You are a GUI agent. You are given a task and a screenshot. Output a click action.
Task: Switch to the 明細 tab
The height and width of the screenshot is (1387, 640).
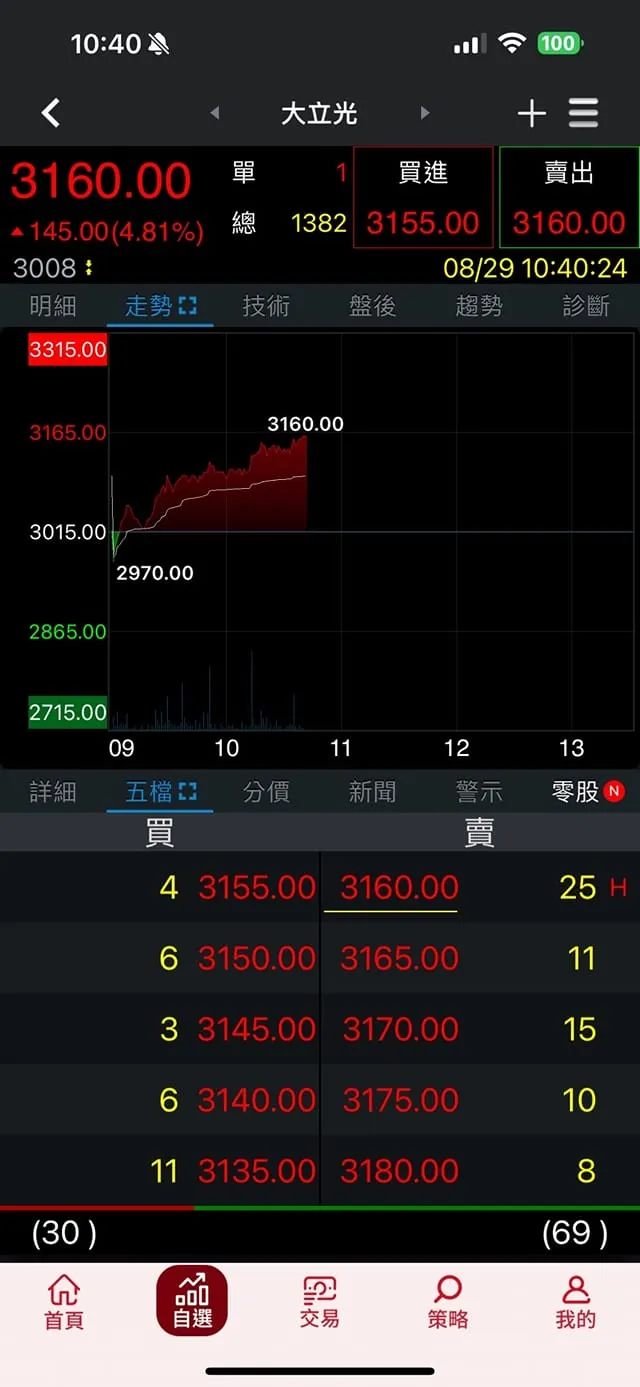point(53,306)
